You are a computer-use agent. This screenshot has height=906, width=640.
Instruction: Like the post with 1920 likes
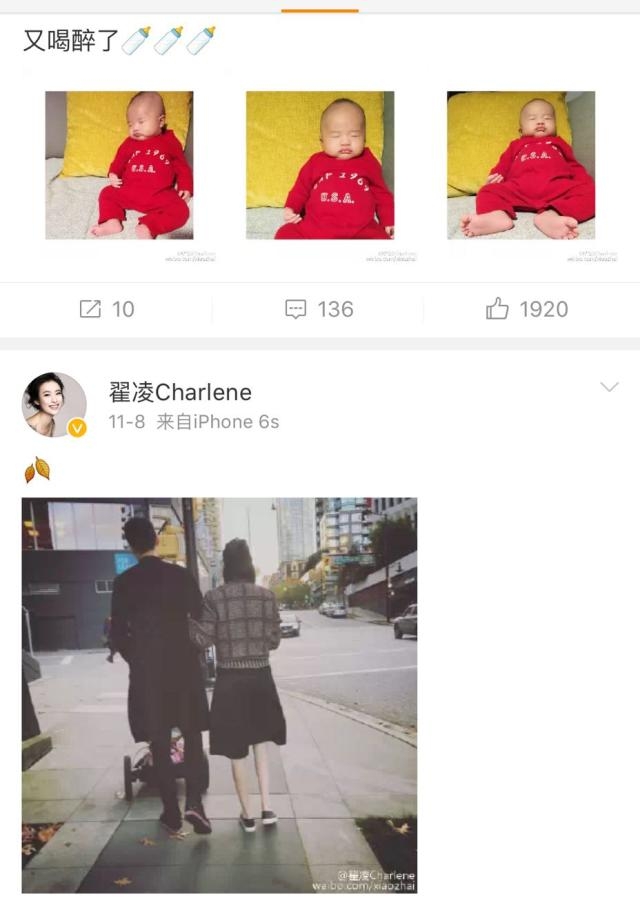(527, 309)
